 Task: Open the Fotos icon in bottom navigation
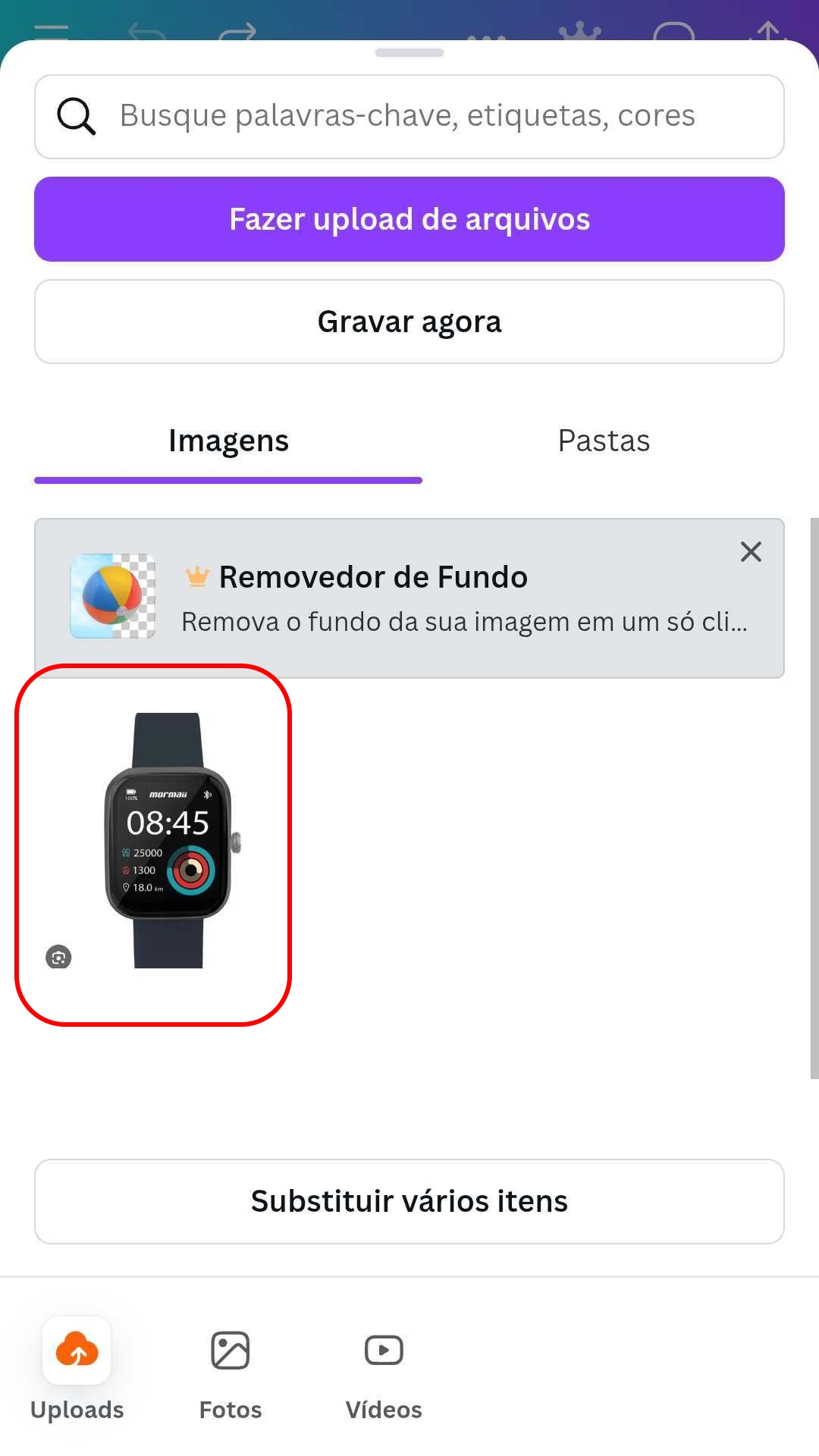tap(230, 1350)
